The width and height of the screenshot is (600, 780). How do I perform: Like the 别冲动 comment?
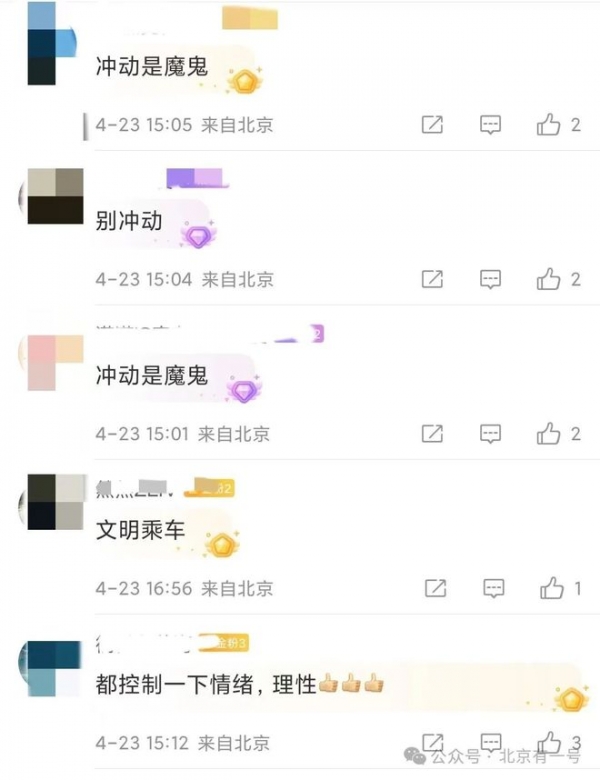[548, 279]
